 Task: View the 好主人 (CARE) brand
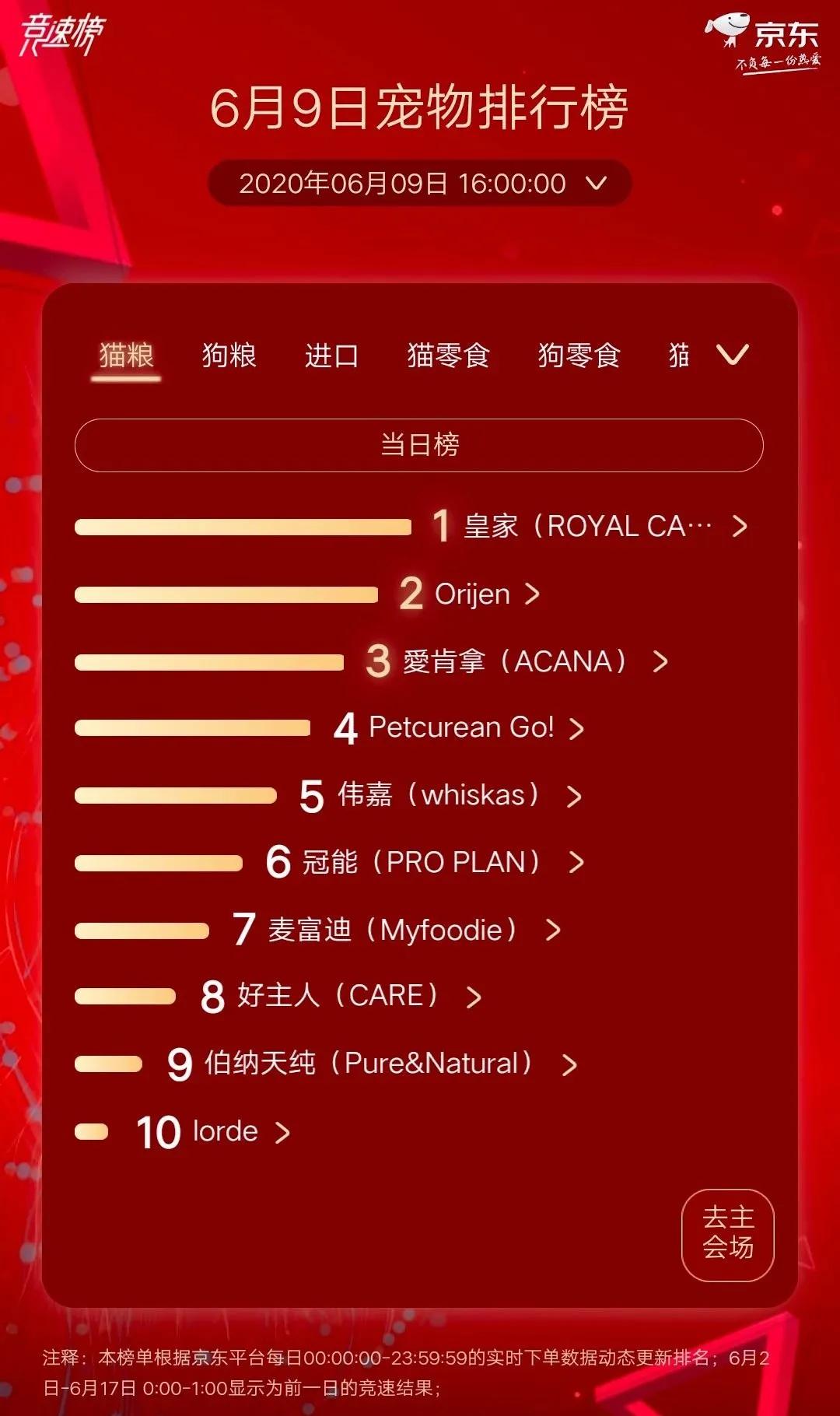pos(340,996)
